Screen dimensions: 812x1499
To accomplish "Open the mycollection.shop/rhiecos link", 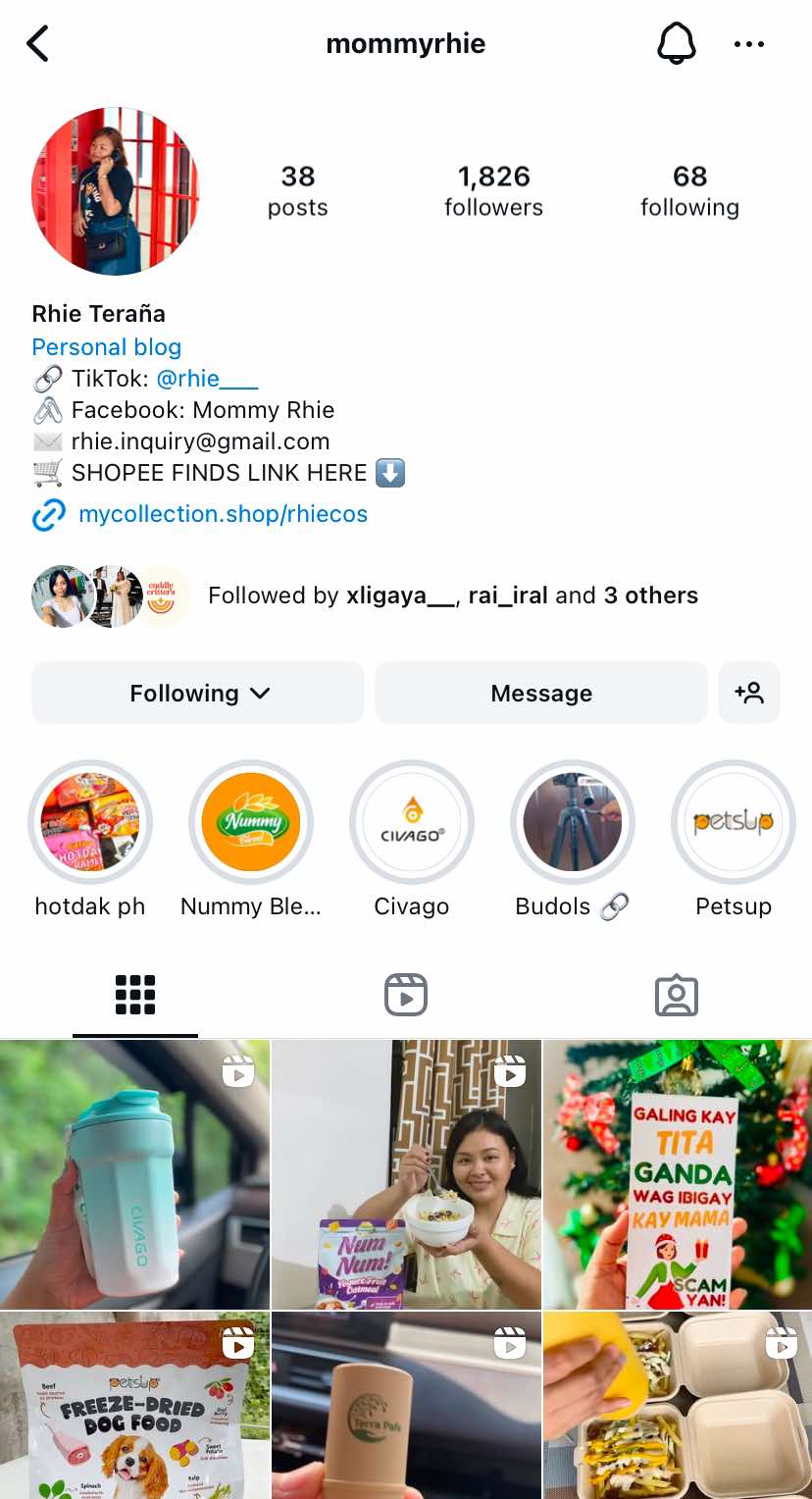I will click(223, 514).
